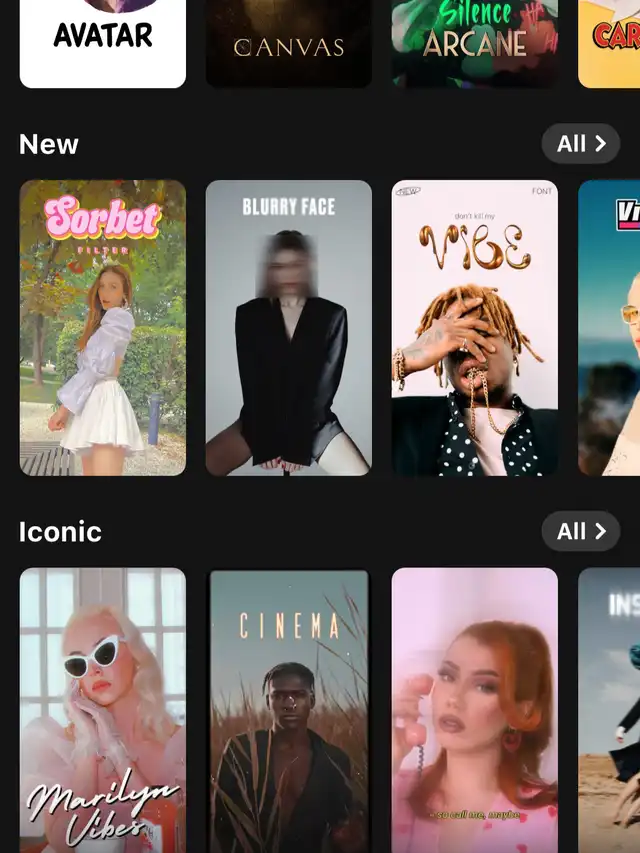
Task: Select the Blurry Face template
Action: click(x=289, y=328)
